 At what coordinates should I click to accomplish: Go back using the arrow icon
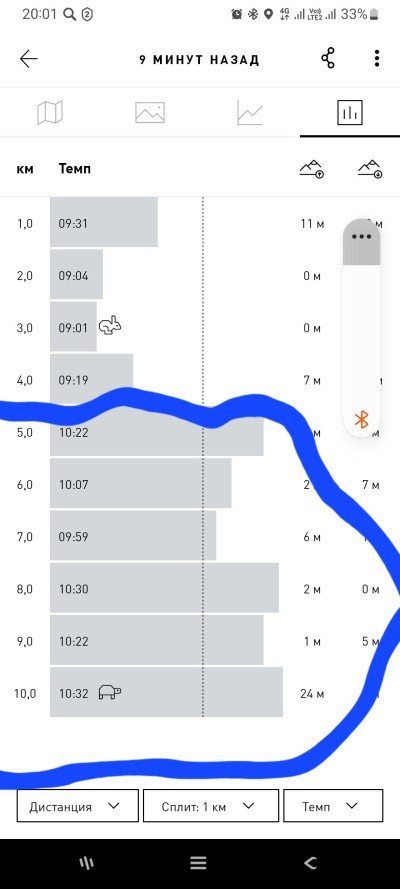pos(28,59)
